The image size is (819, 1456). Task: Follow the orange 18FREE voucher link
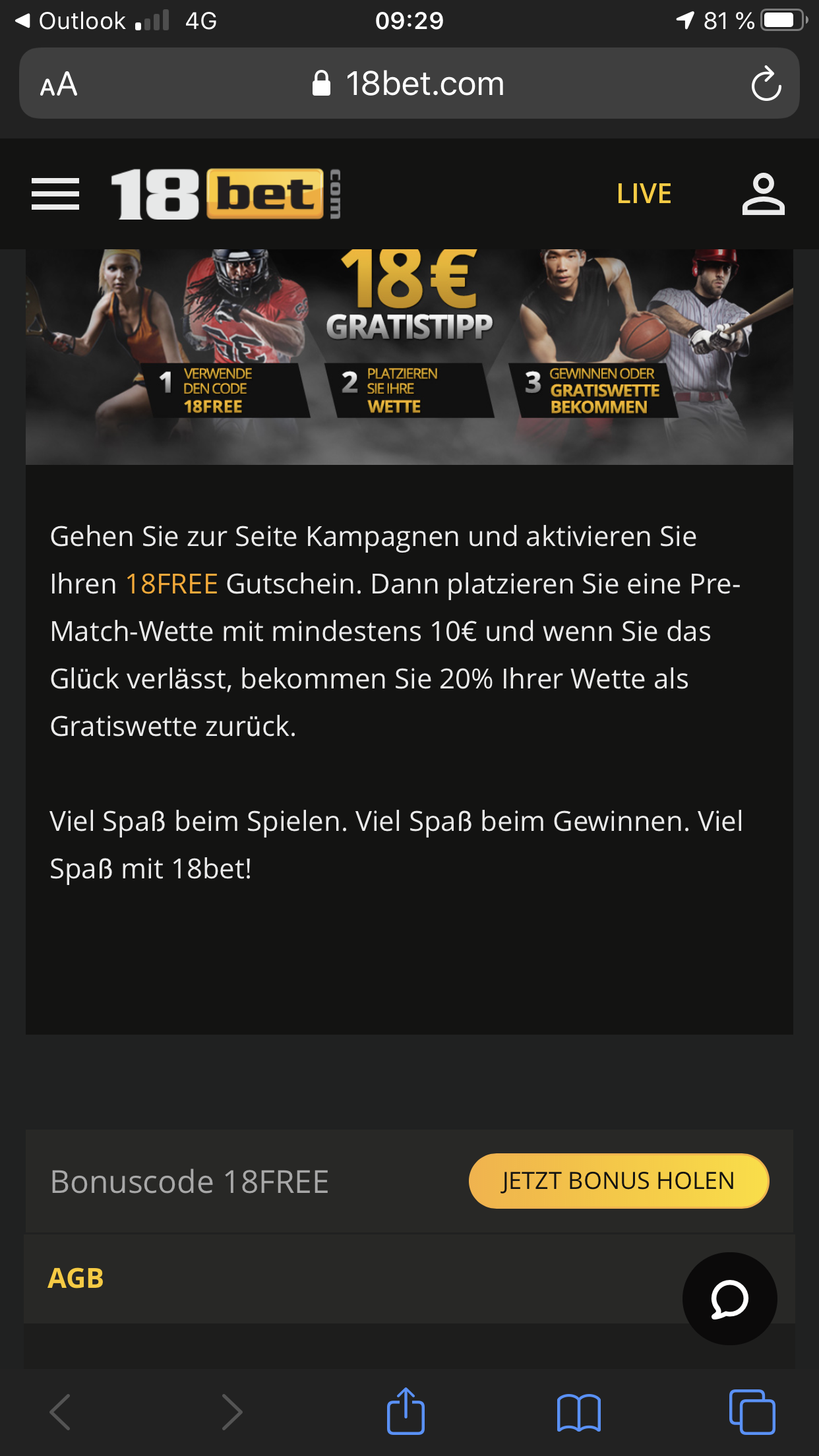click(x=171, y=584)
